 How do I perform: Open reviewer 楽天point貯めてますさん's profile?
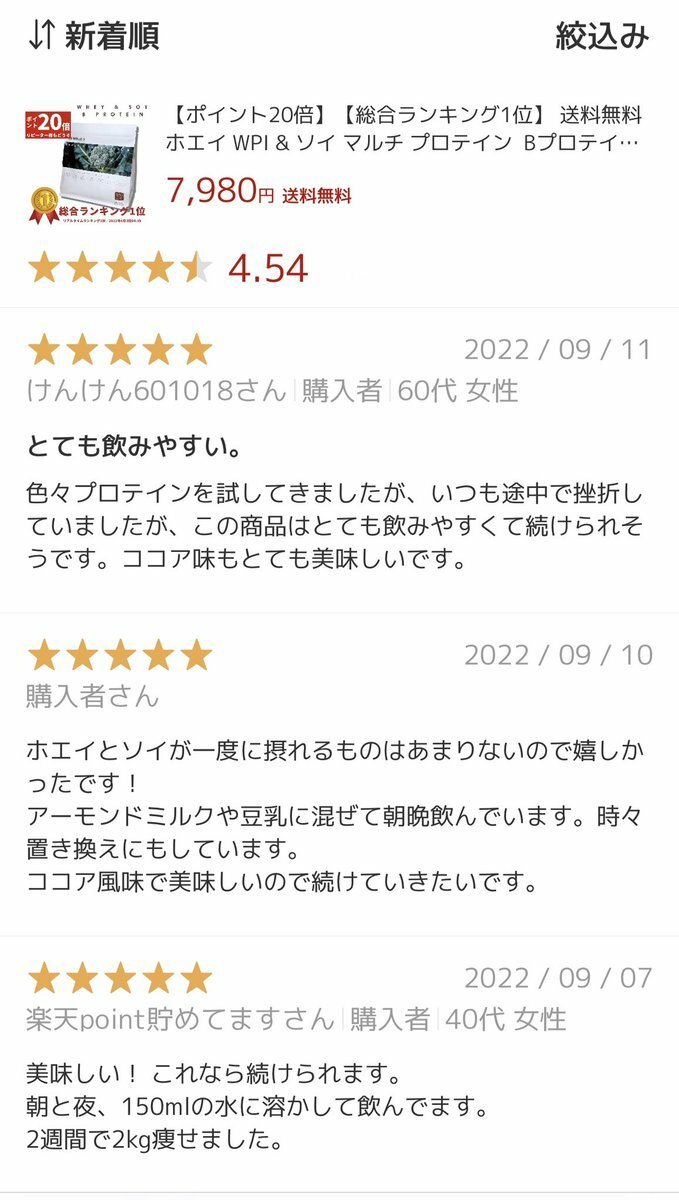180,1019
